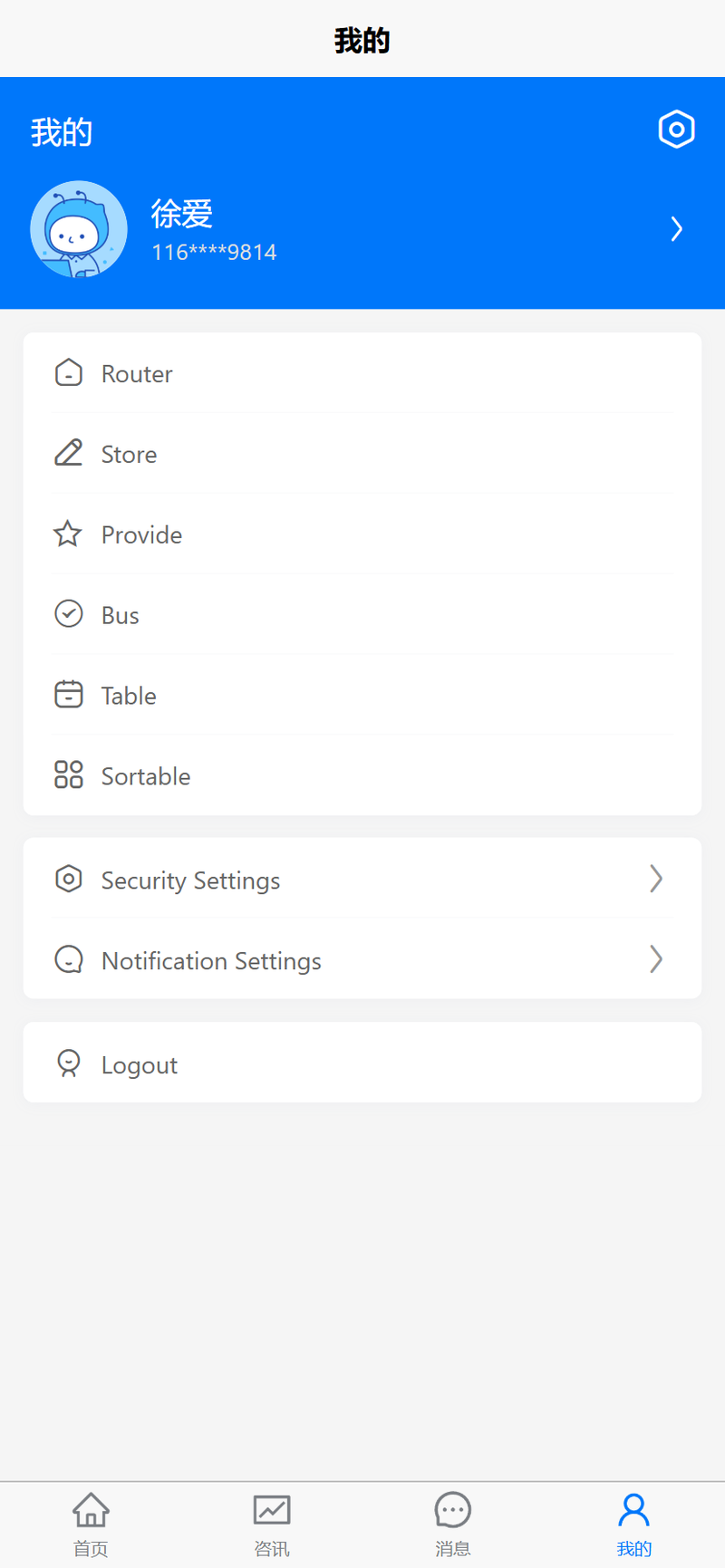Open the Bus row
This screenshot has width=725, height=1568.
tap(362, 614)
